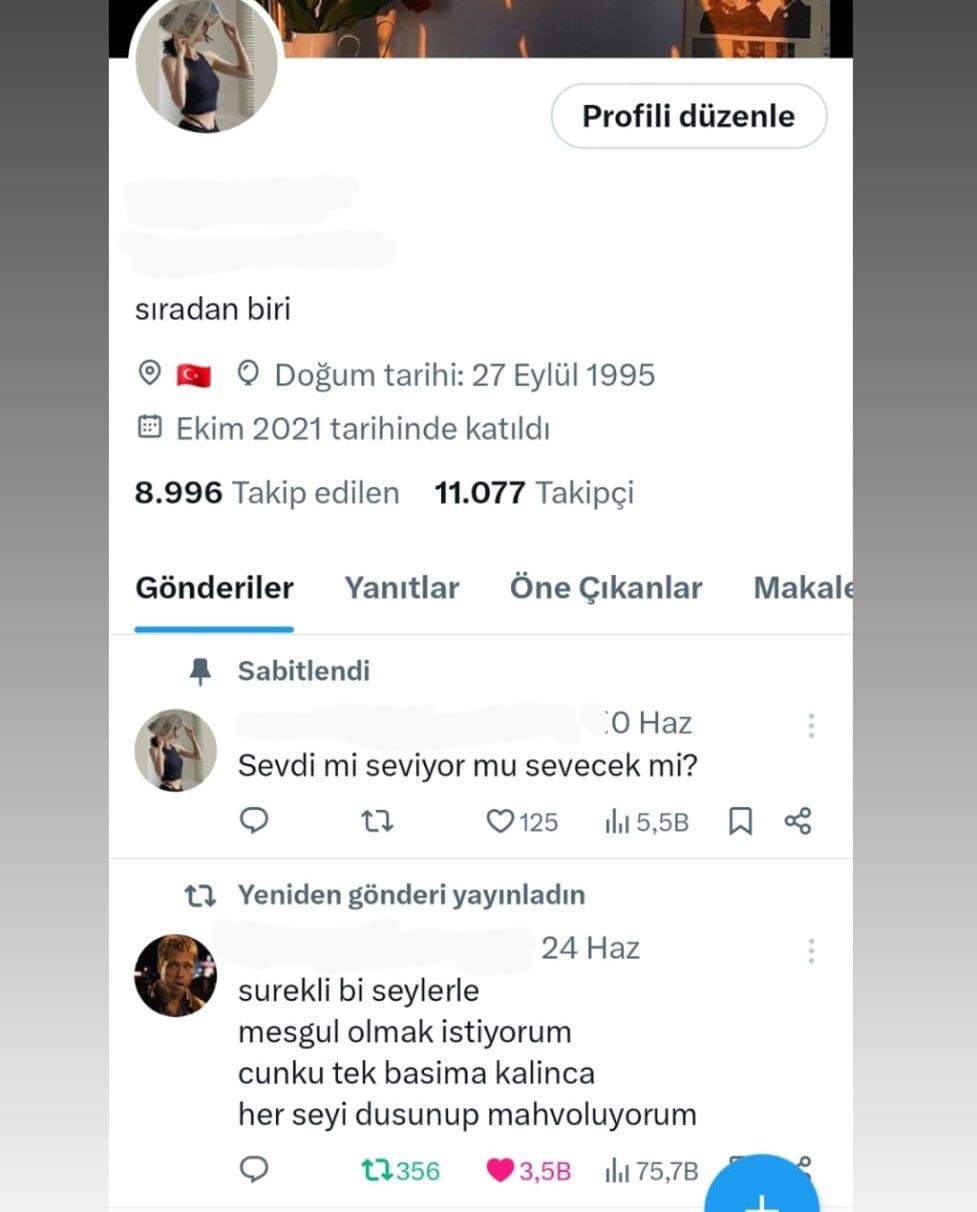This screenshot has width=977, height=1212.
Task: Share the pinned 'Sevdi mi' post
Action: click(x=798, y=822)
